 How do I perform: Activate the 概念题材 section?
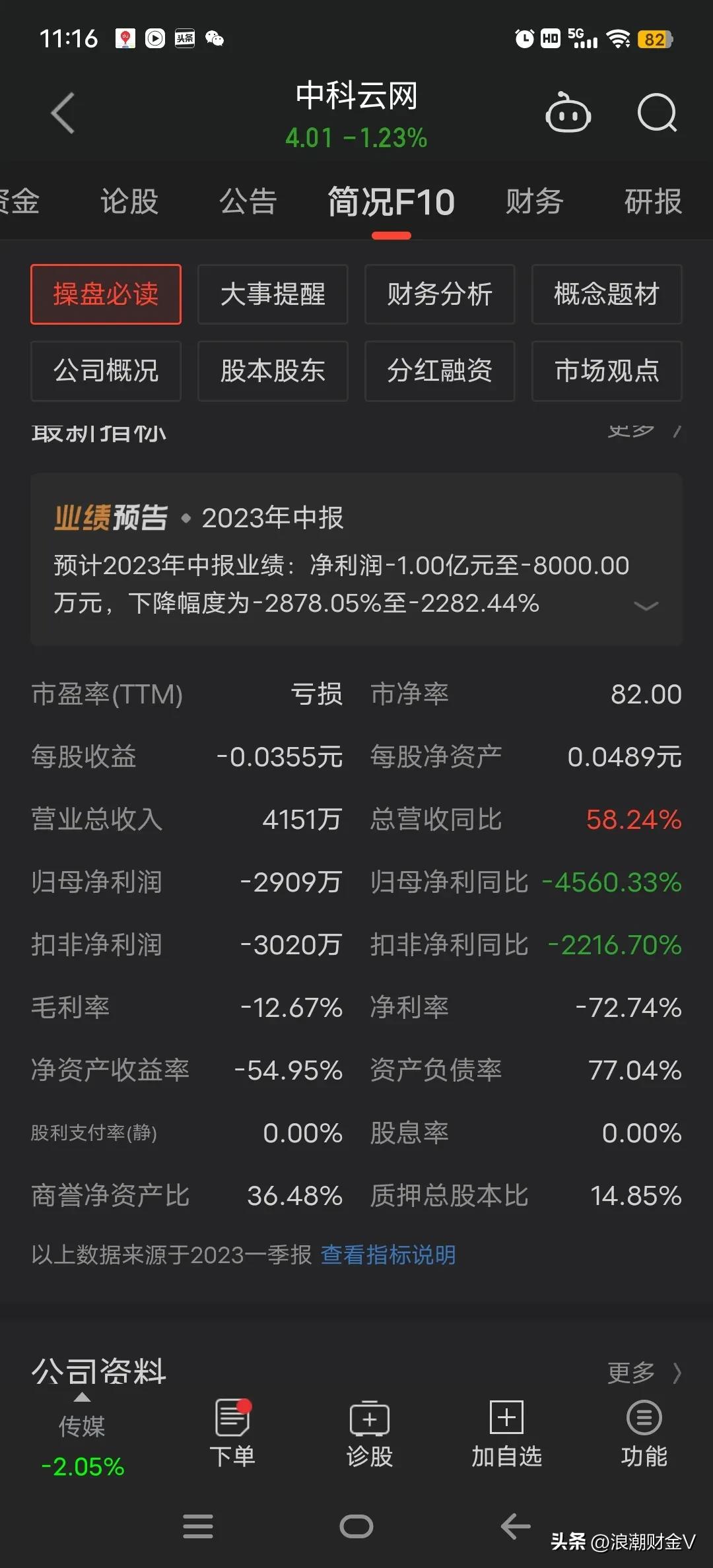(605, 294)
